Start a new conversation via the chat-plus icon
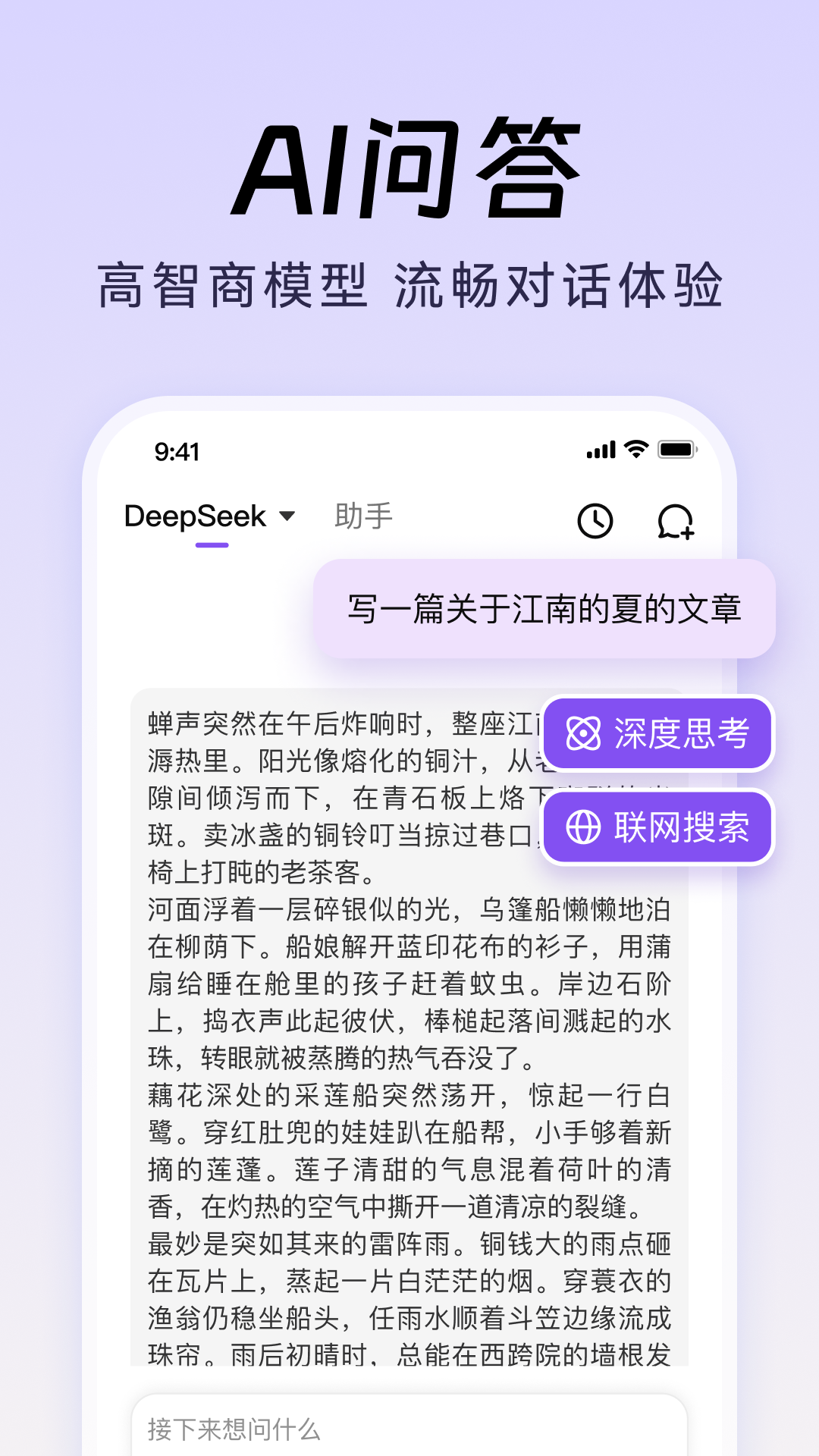Screen dimensions: 819x1456 [676, 520]
